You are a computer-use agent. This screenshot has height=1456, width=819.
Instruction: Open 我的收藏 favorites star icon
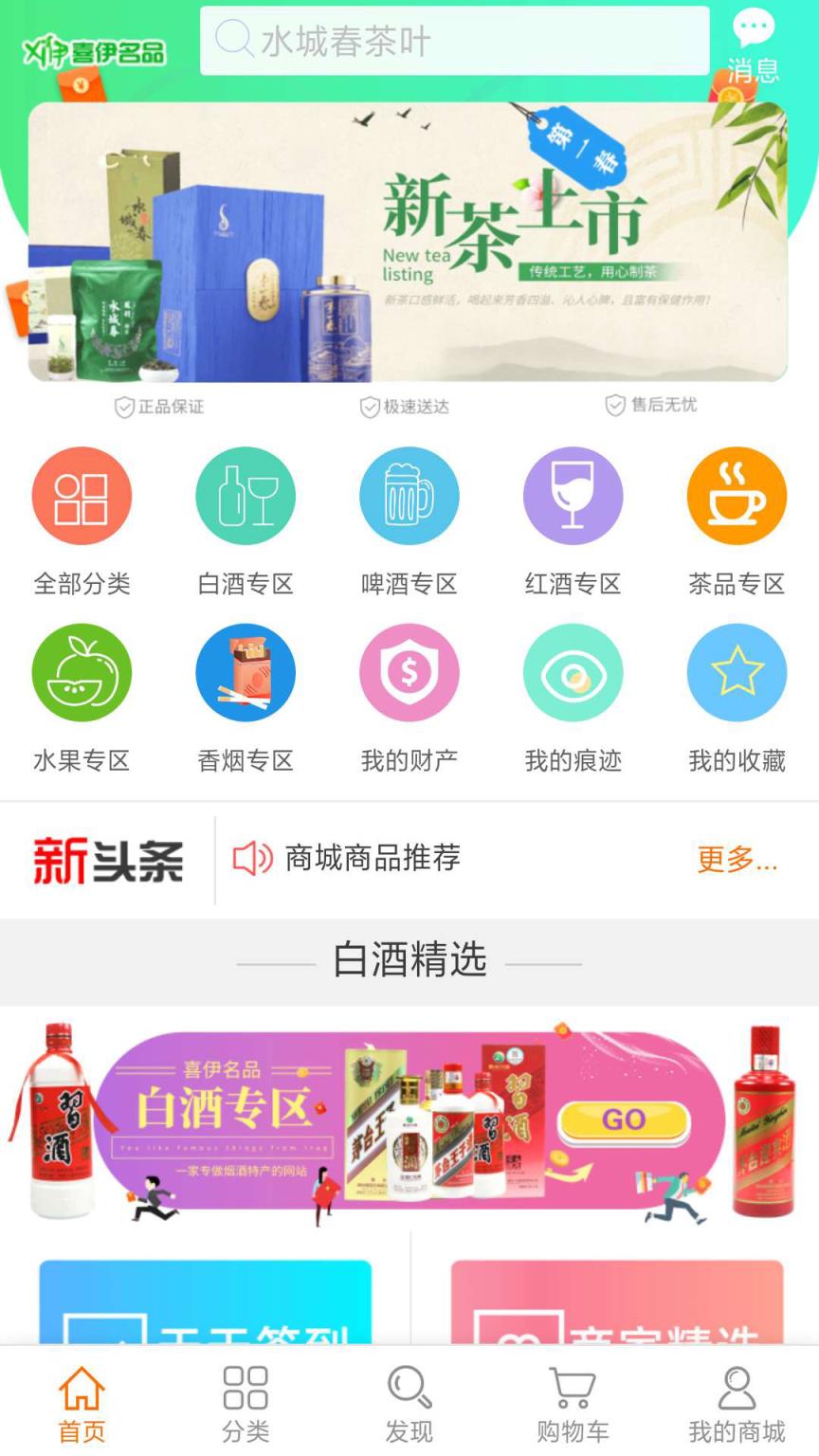click(x=737, y=672)
